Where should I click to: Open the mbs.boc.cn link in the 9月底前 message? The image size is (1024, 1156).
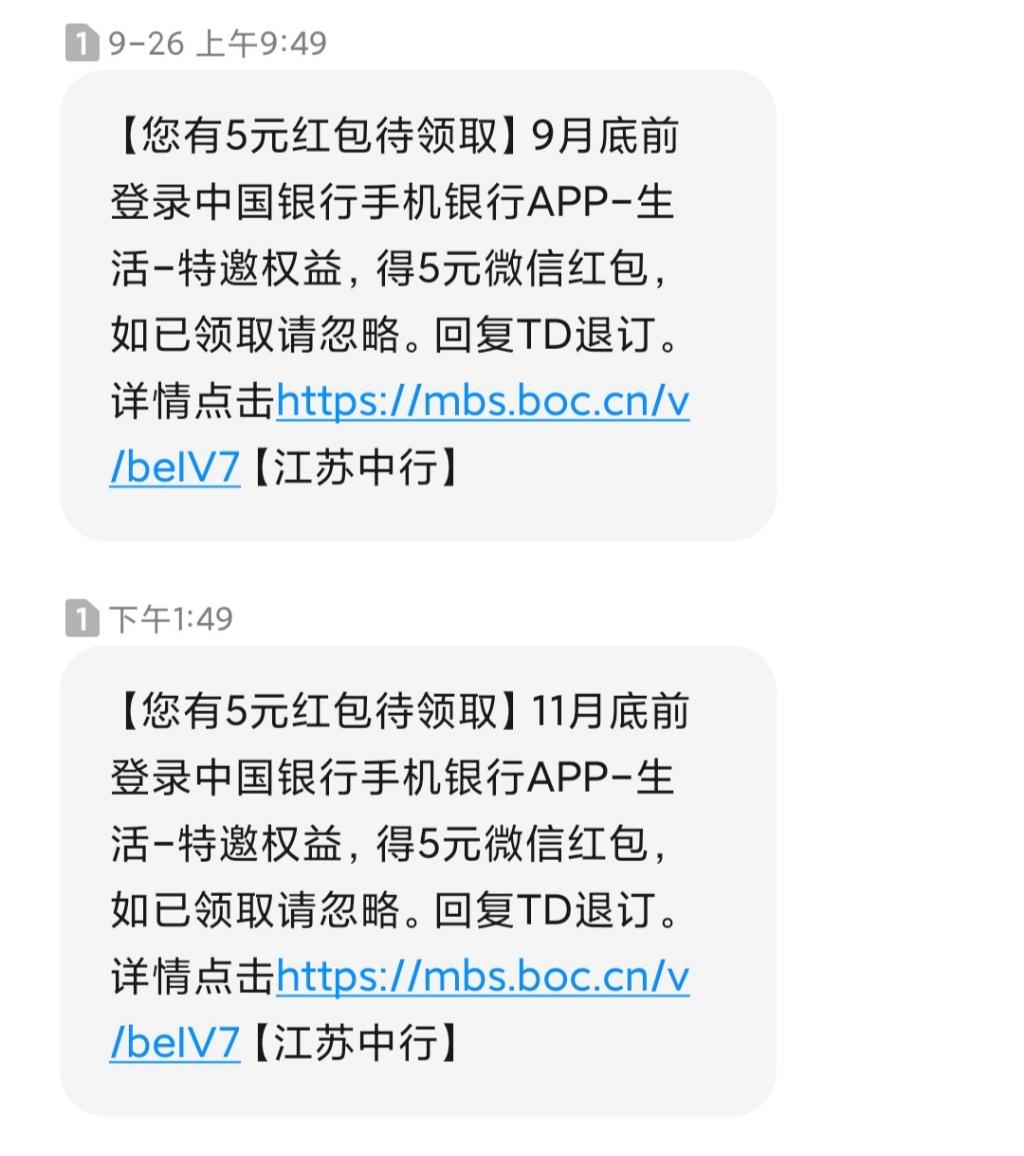pos(482,402)
